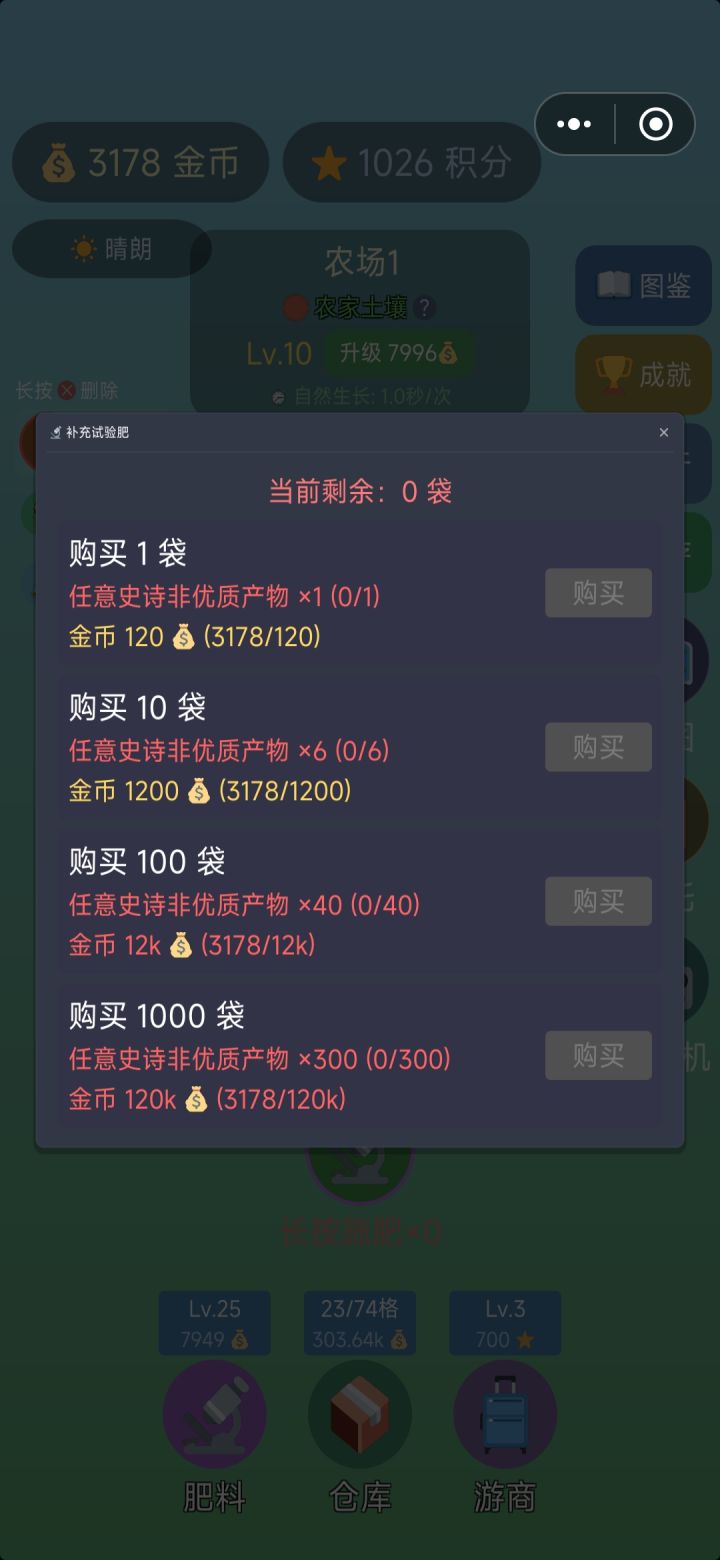Close the 补充试验肥 dialog

(x=663, y=432)
